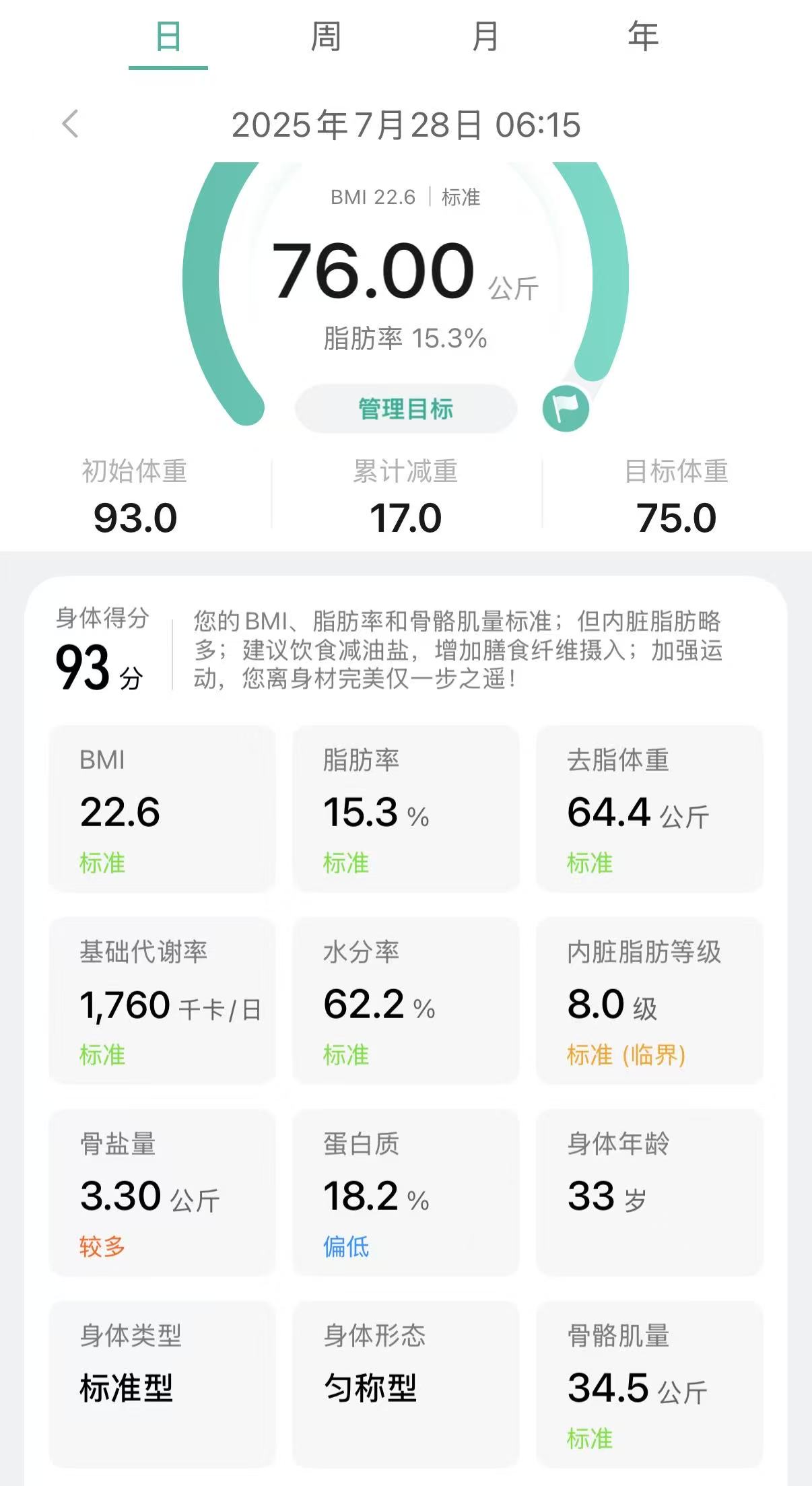Open the BMI 22.6 card
Image resolution: width=812 pixels, height=1486 pixels.
coord(162,809)
